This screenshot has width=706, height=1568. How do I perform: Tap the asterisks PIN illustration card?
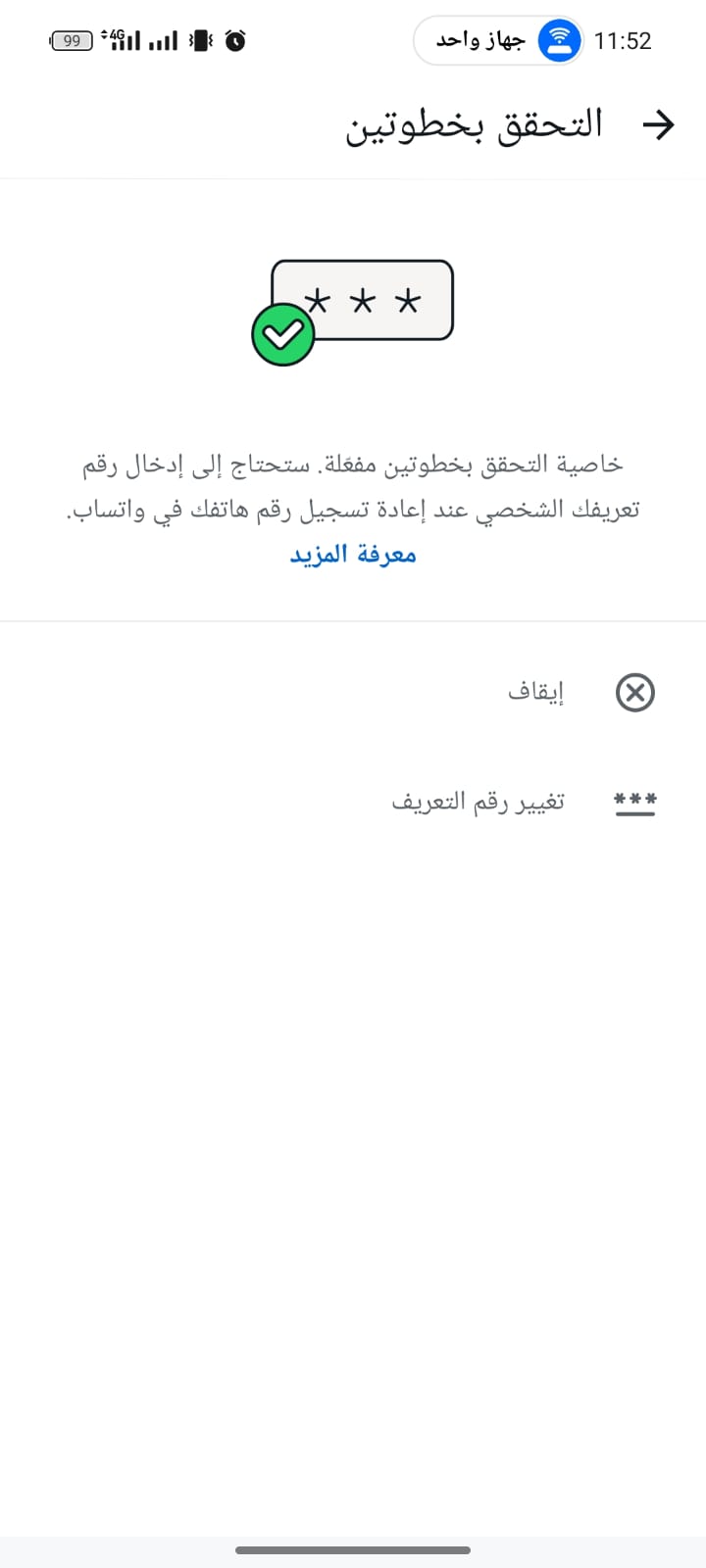click(x=363, y=301)
